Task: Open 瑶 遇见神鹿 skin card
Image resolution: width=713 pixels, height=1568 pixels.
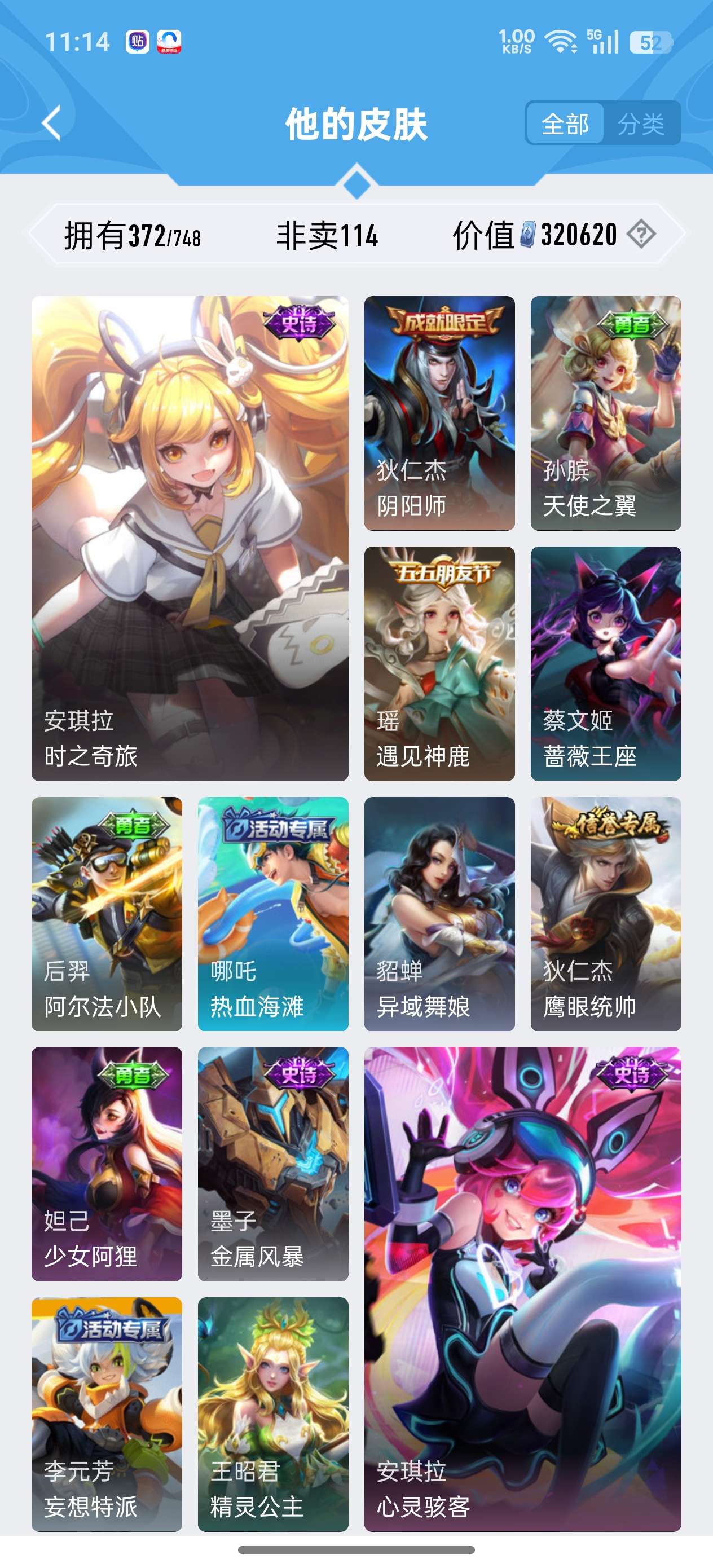Action: click(x=439, y=663)
